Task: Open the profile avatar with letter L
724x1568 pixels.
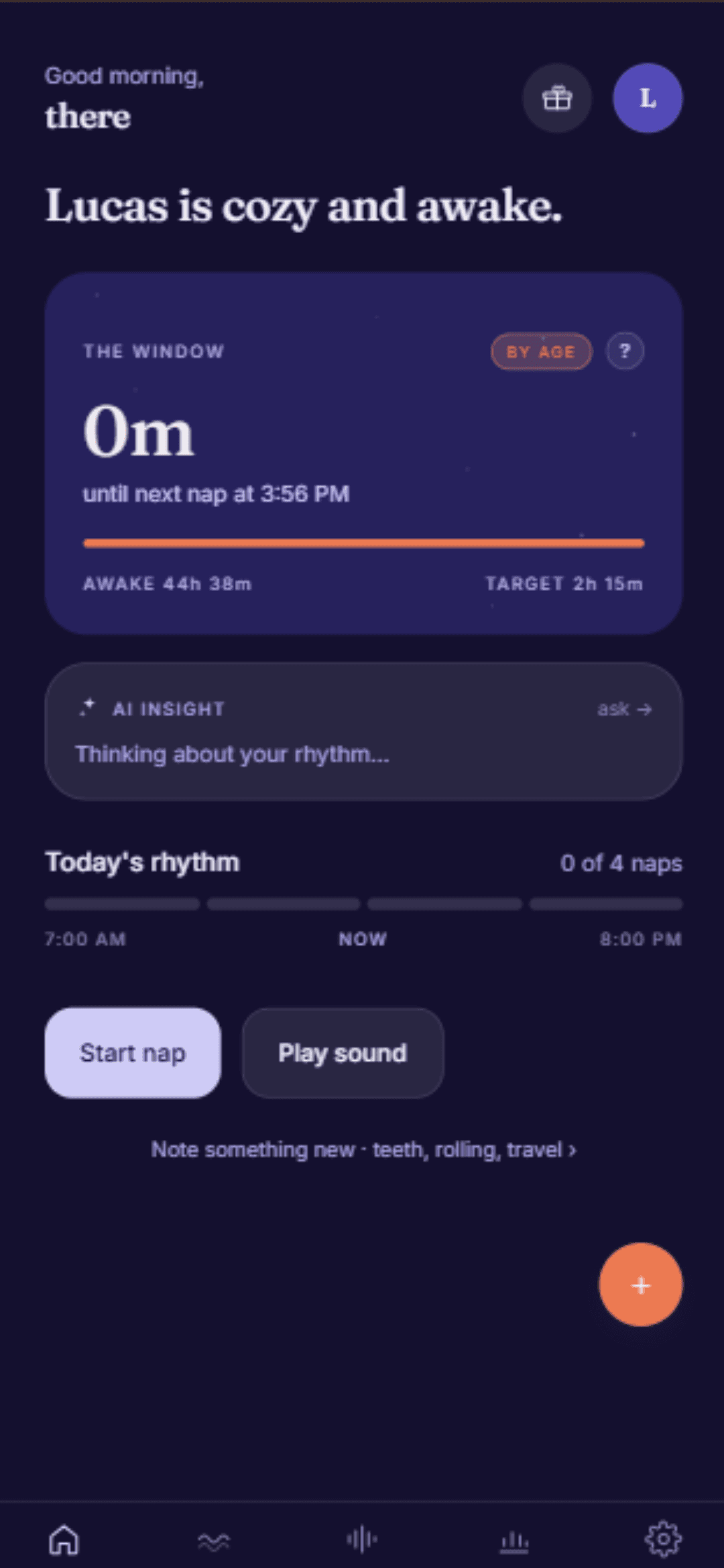Action: pyautogui.click(x=647, y=98)
